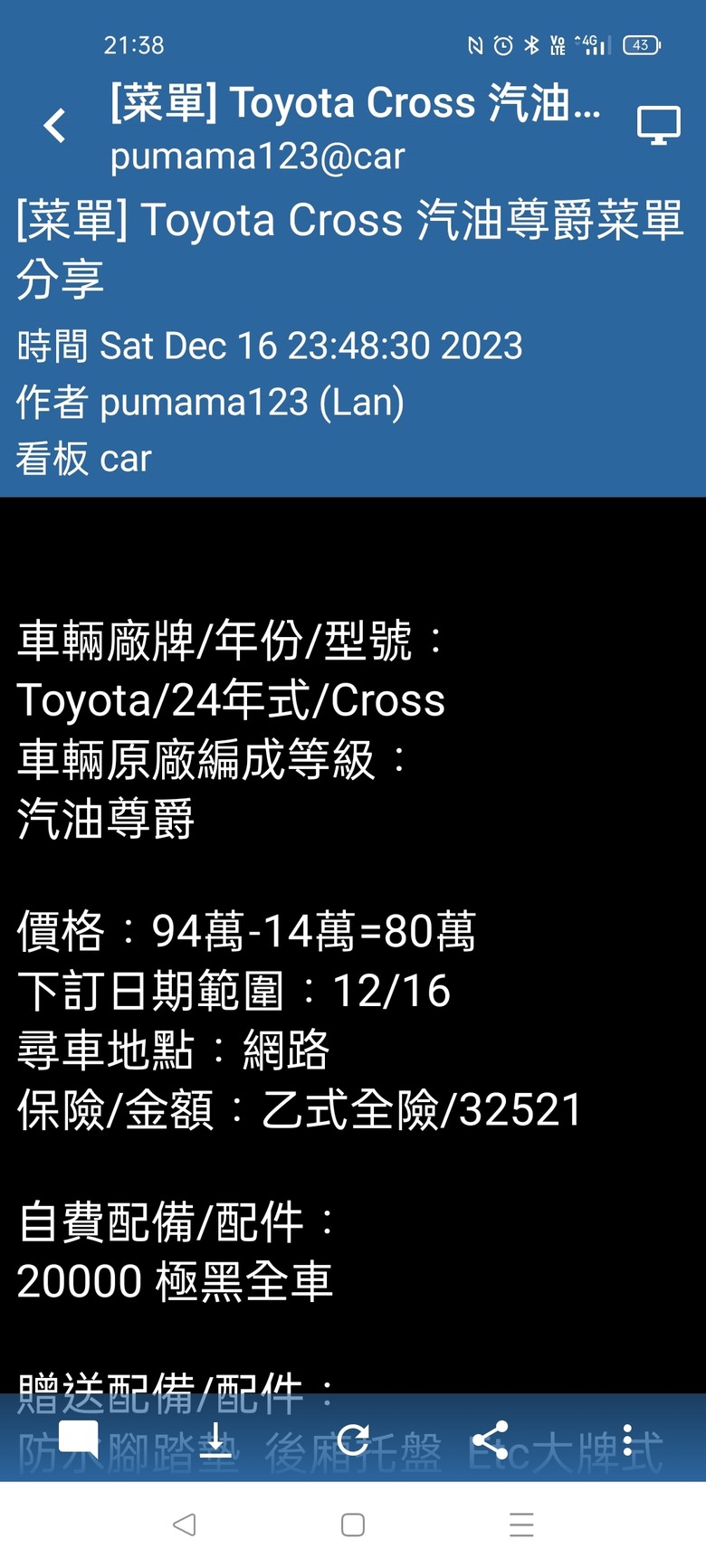This screenshot has height=1568, width=706.
Task: Tap the system back button
Action: 184,1525
